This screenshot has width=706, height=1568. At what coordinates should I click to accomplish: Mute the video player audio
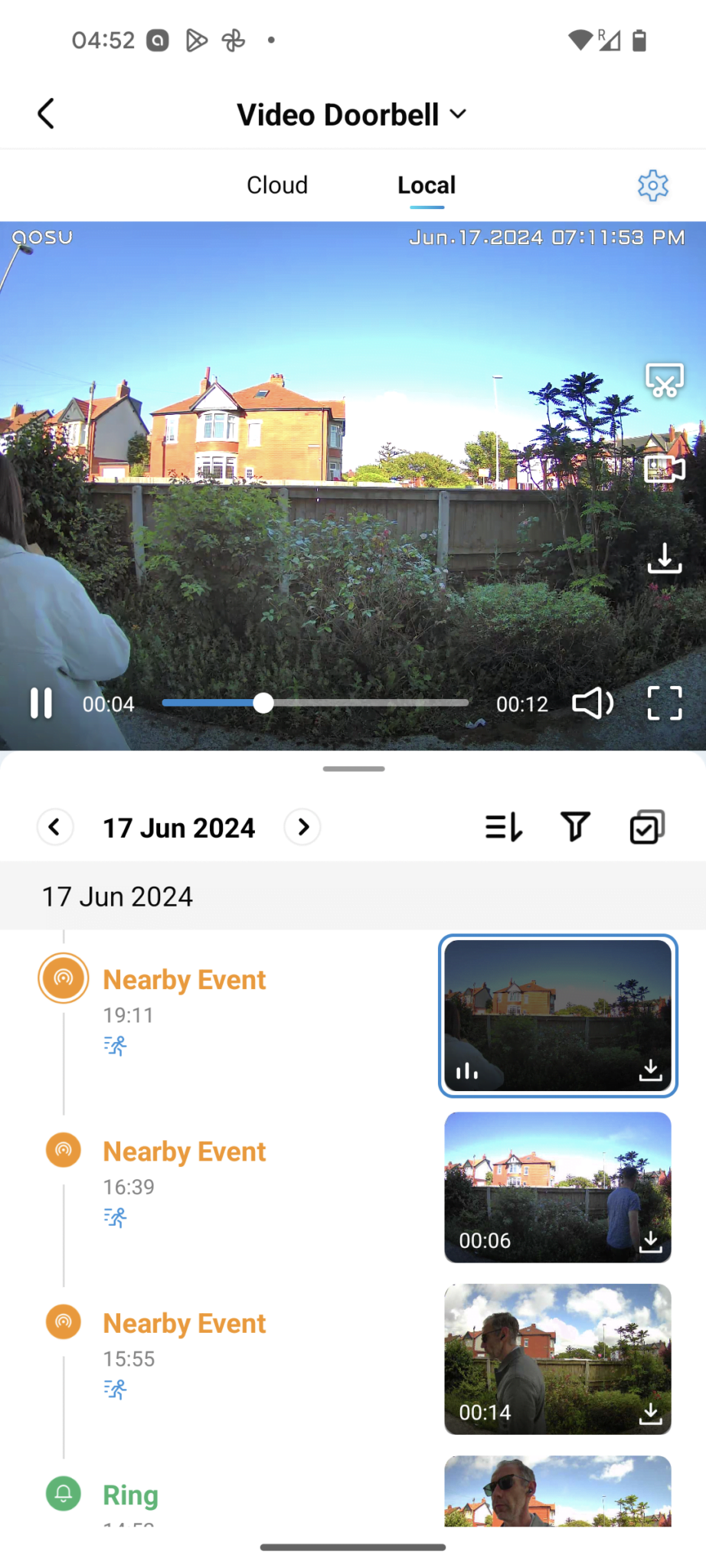point(593,703)
